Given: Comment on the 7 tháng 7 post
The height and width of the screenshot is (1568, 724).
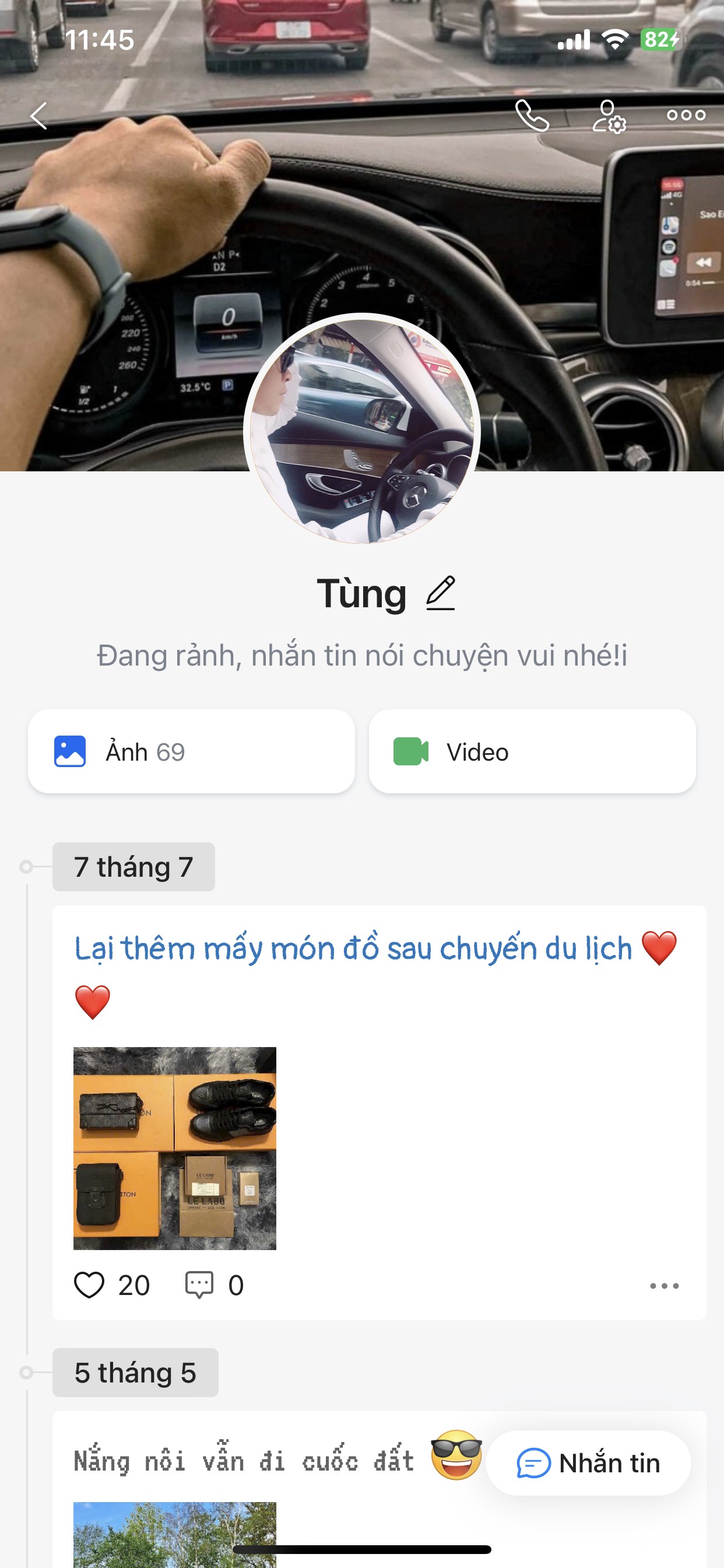Looking at the screenshot, I should pyautogui.click(x=199, y=1285).
